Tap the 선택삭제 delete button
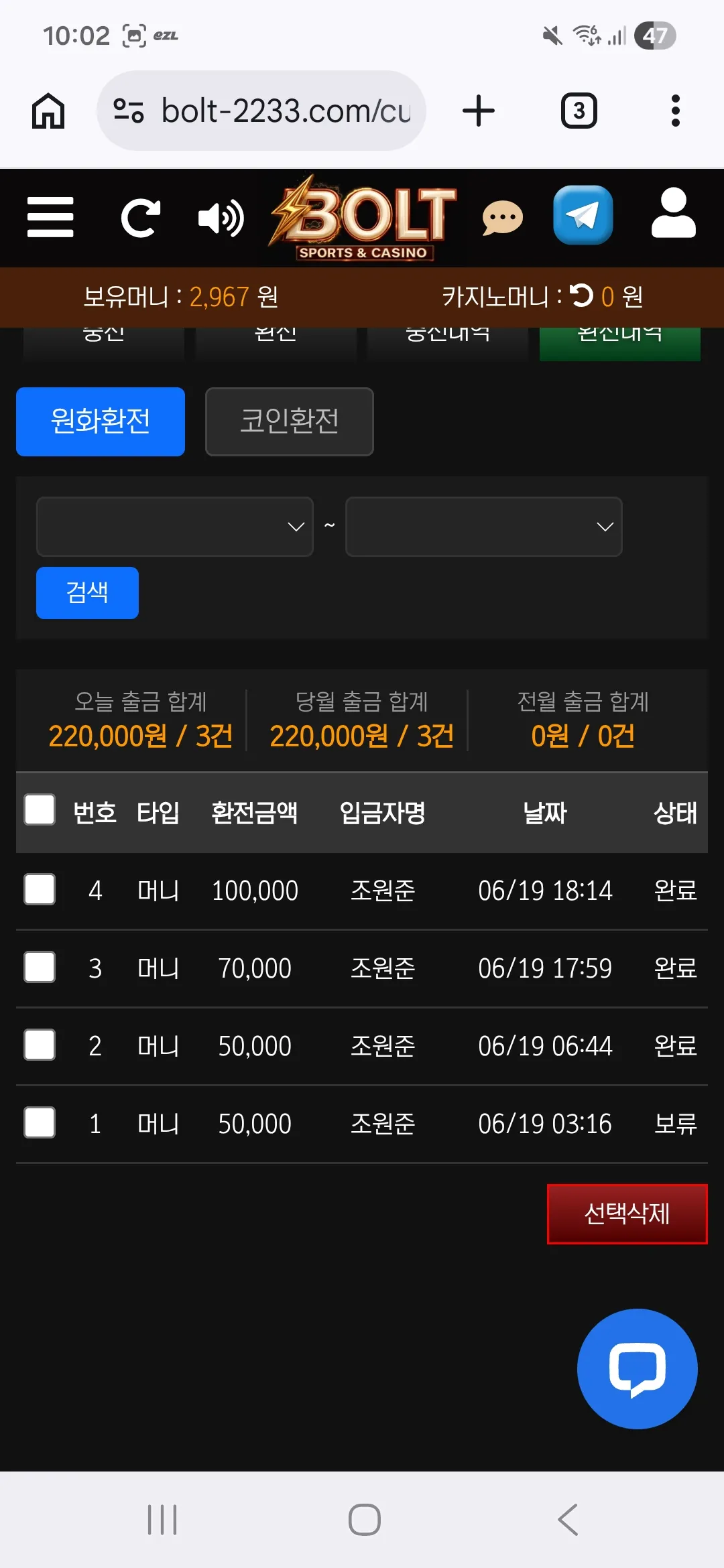Screen dimensions: 724x1568 pos(627,1214)
